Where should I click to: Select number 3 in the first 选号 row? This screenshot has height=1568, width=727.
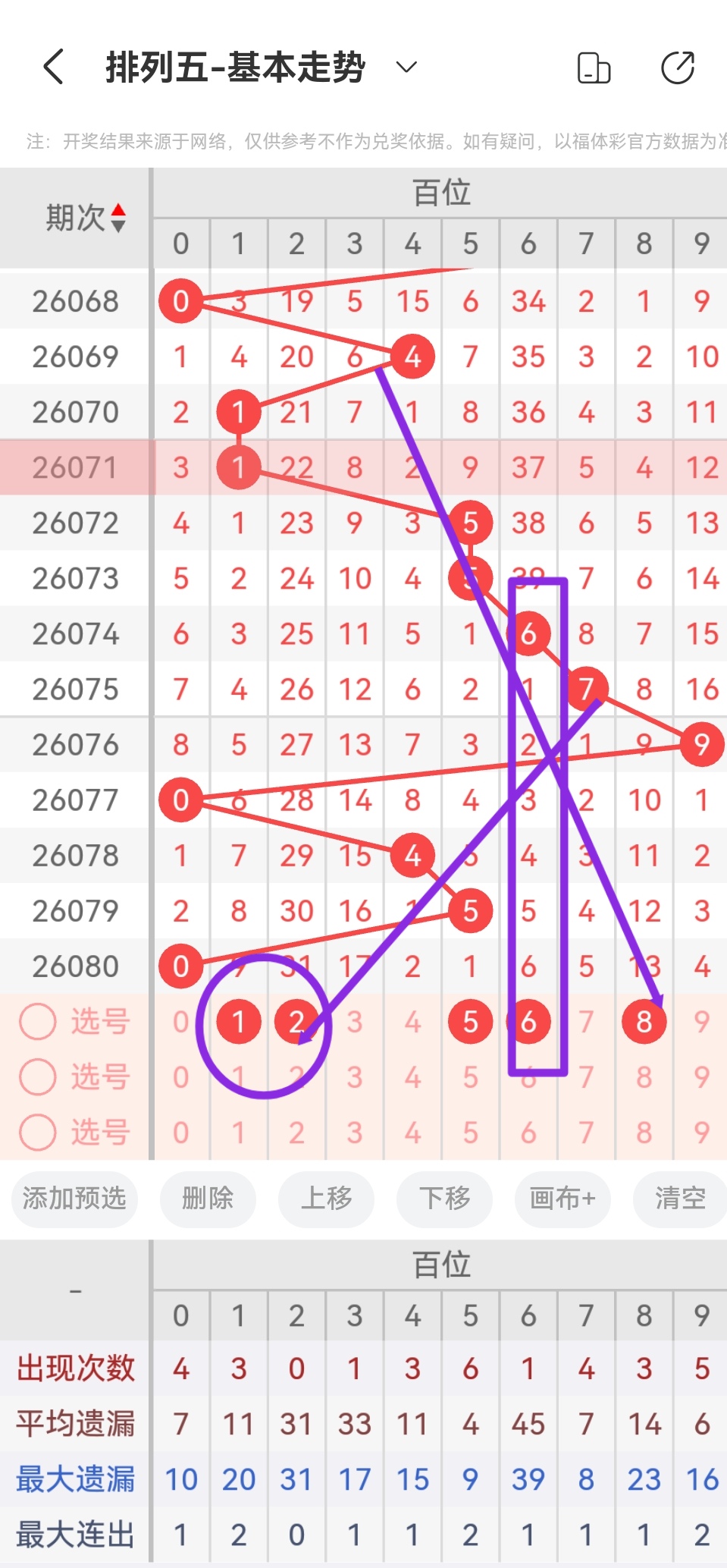tap(353, 1021)
